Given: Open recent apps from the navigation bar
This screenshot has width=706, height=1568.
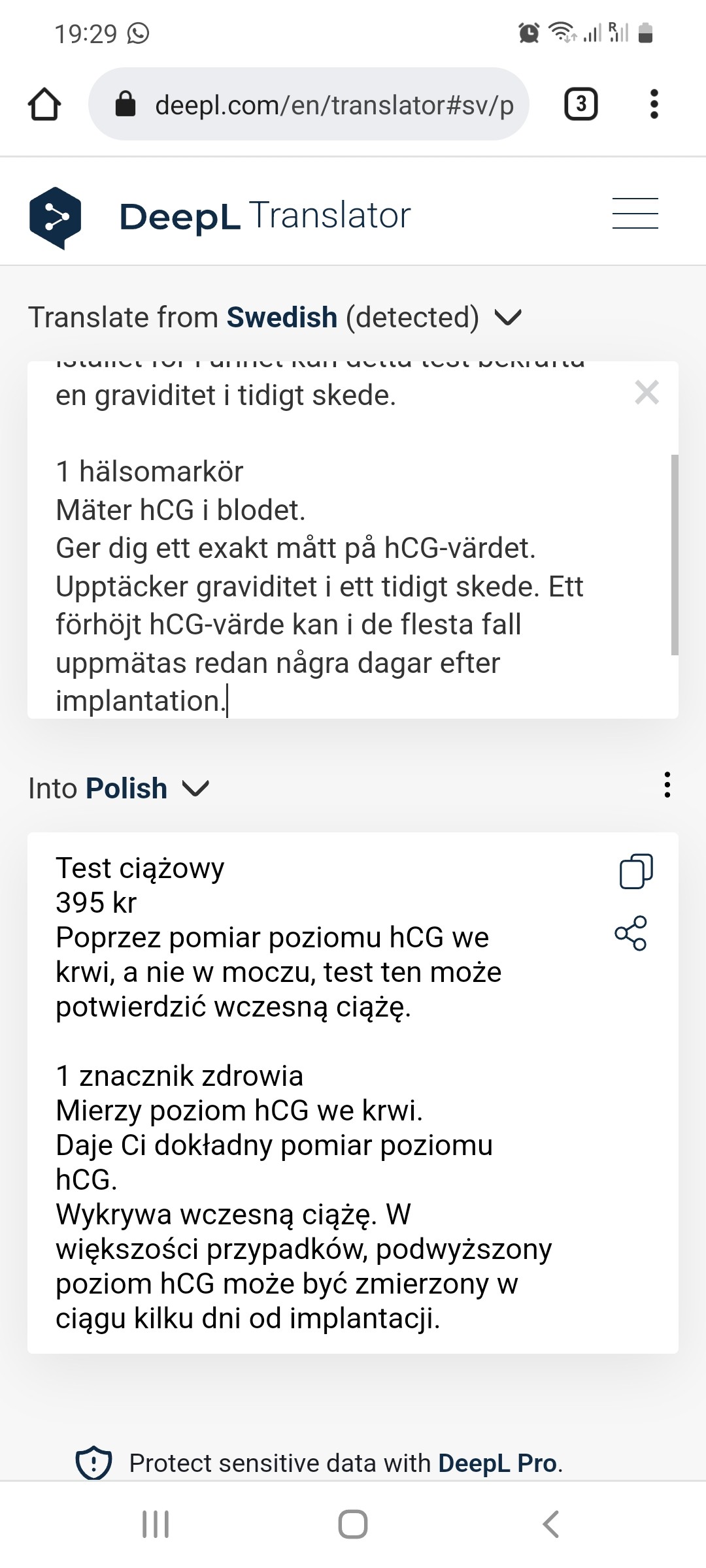Looking at the screenshot, I should pyautogui.click(x=156, y=1524).
